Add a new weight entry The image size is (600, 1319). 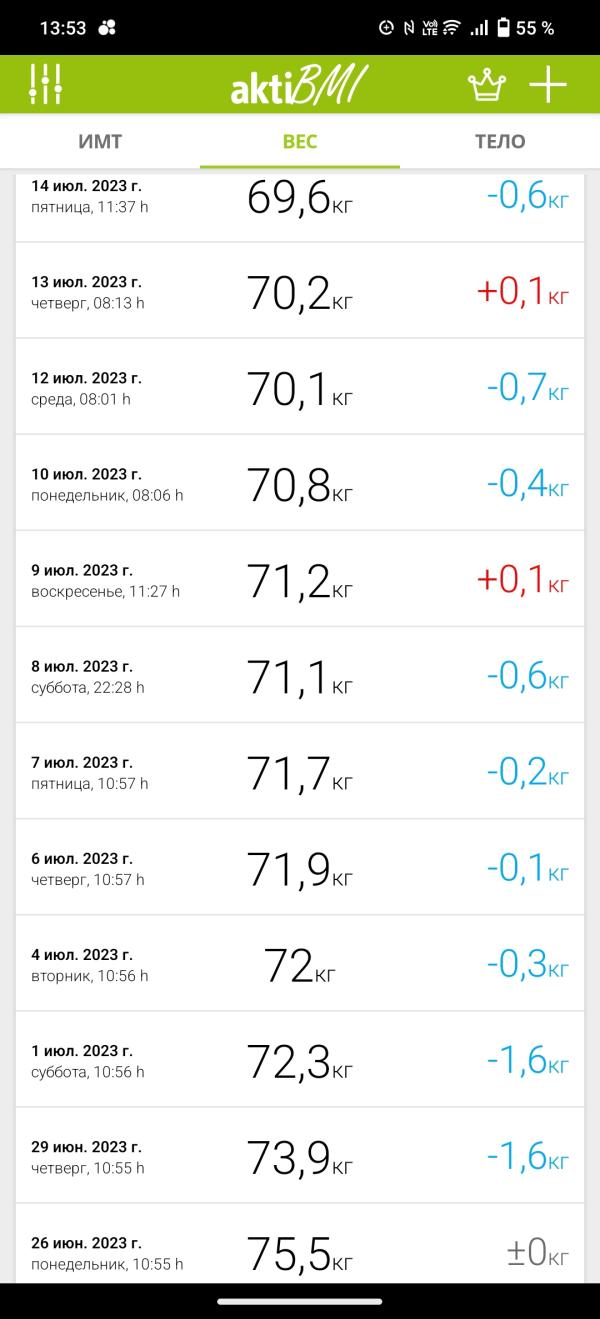548,85
